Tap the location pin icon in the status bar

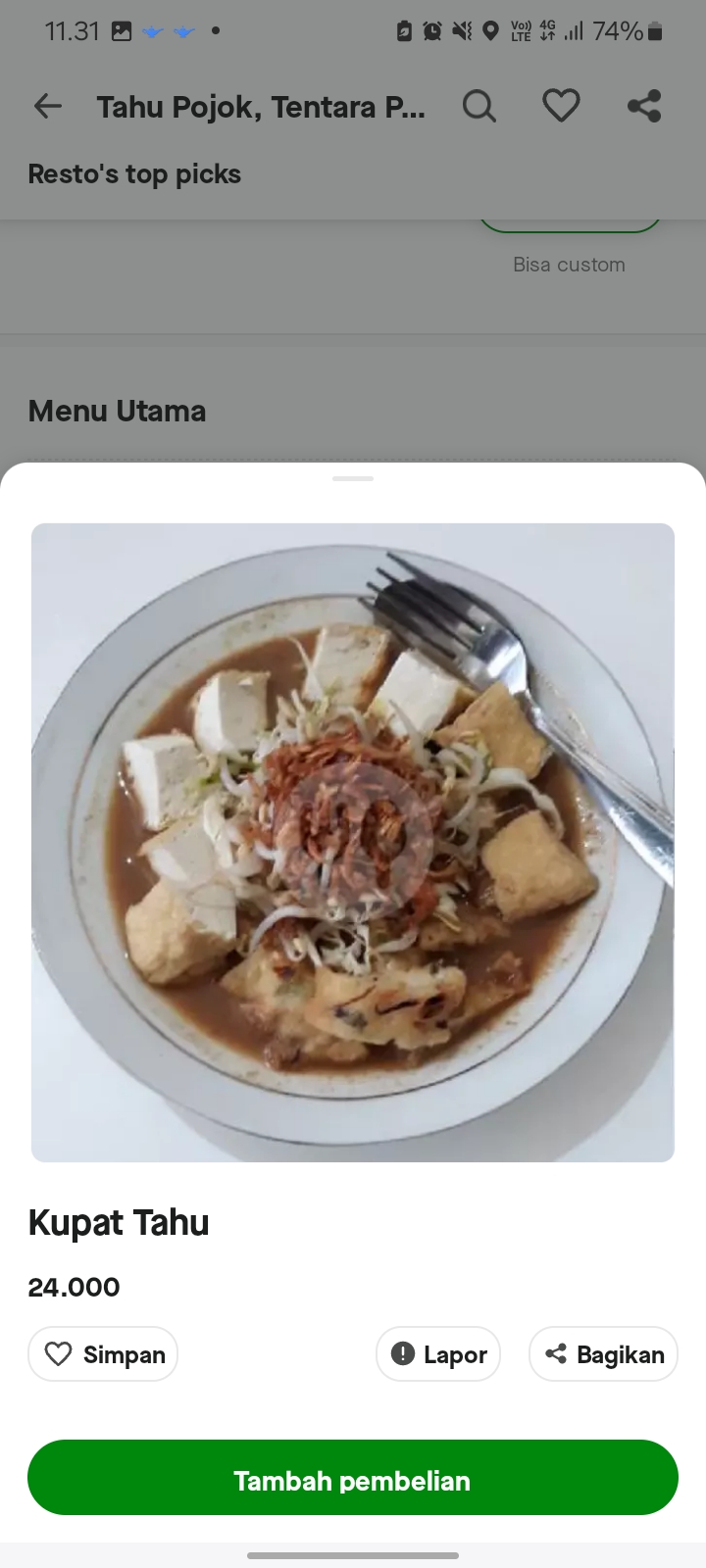pos(492,30)
